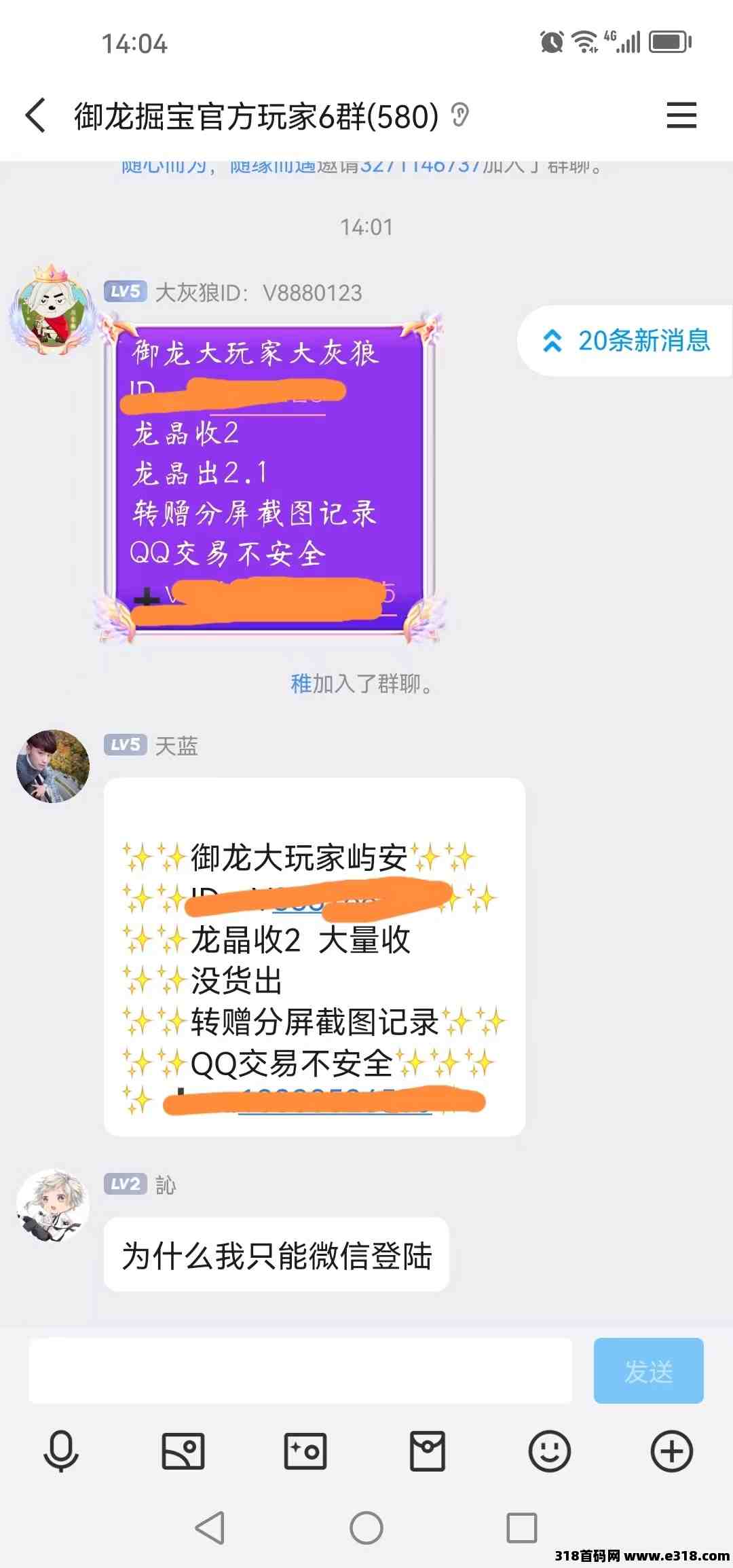Open the system recent apps view

pyautogui.click(x=522, y=1528)
